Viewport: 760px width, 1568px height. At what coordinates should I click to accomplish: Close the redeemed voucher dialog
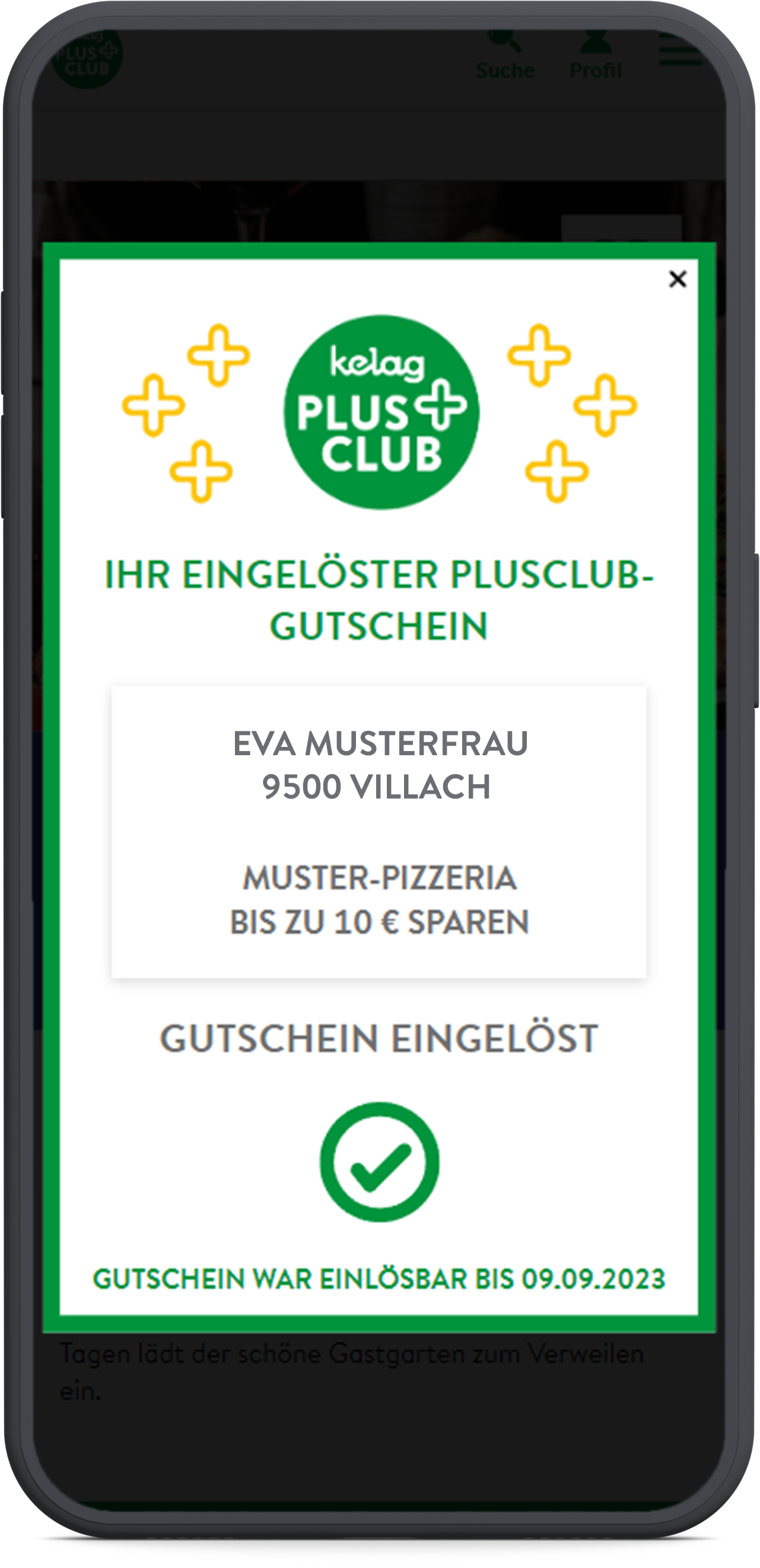[678, 279]
